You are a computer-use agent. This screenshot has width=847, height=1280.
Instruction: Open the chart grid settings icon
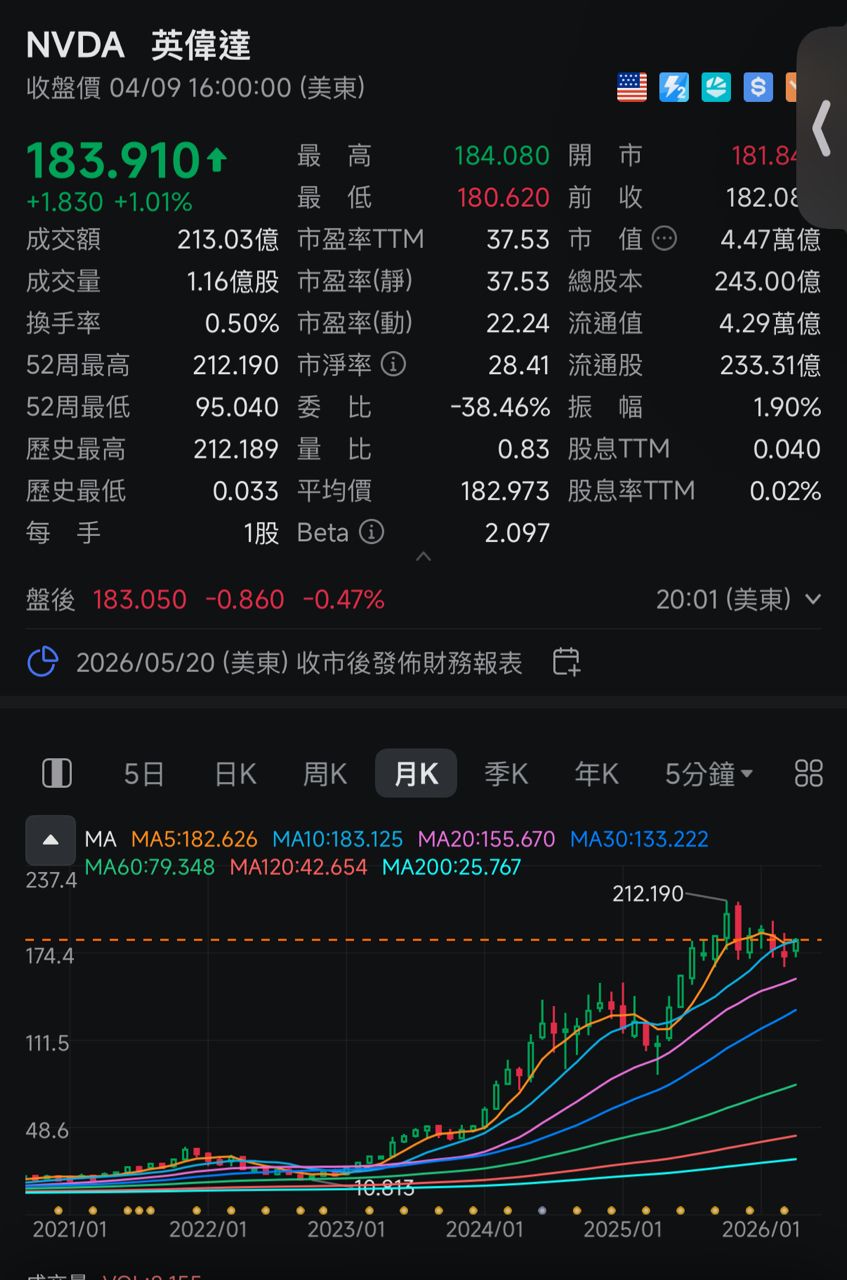point(808,773)
